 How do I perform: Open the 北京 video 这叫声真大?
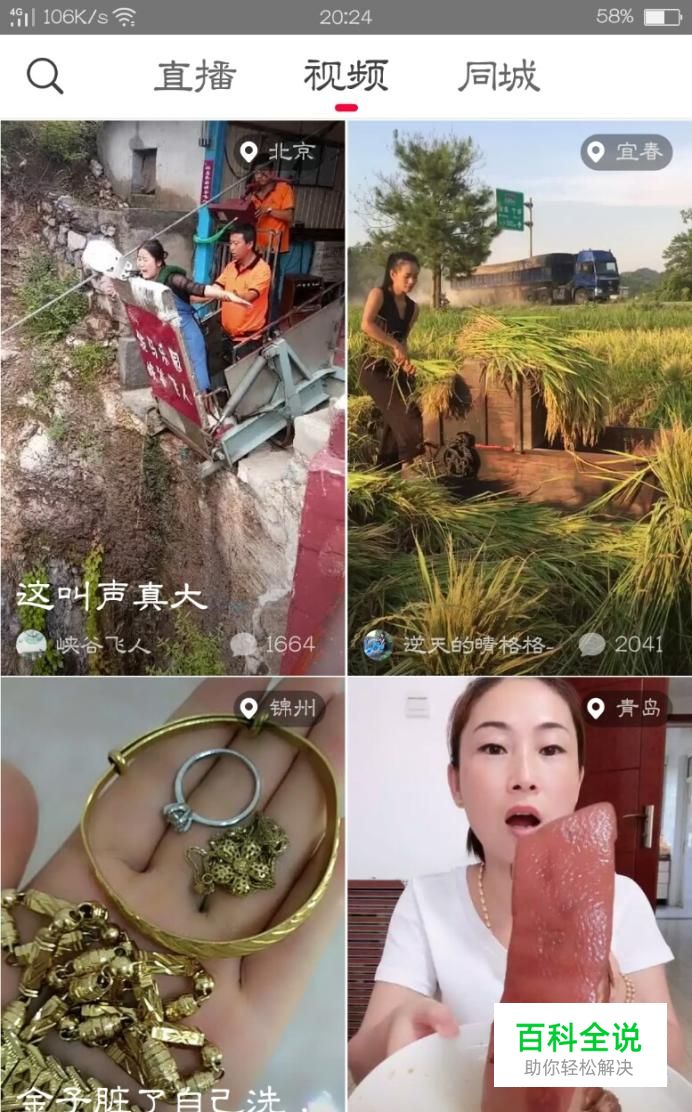tap(173, 398)
